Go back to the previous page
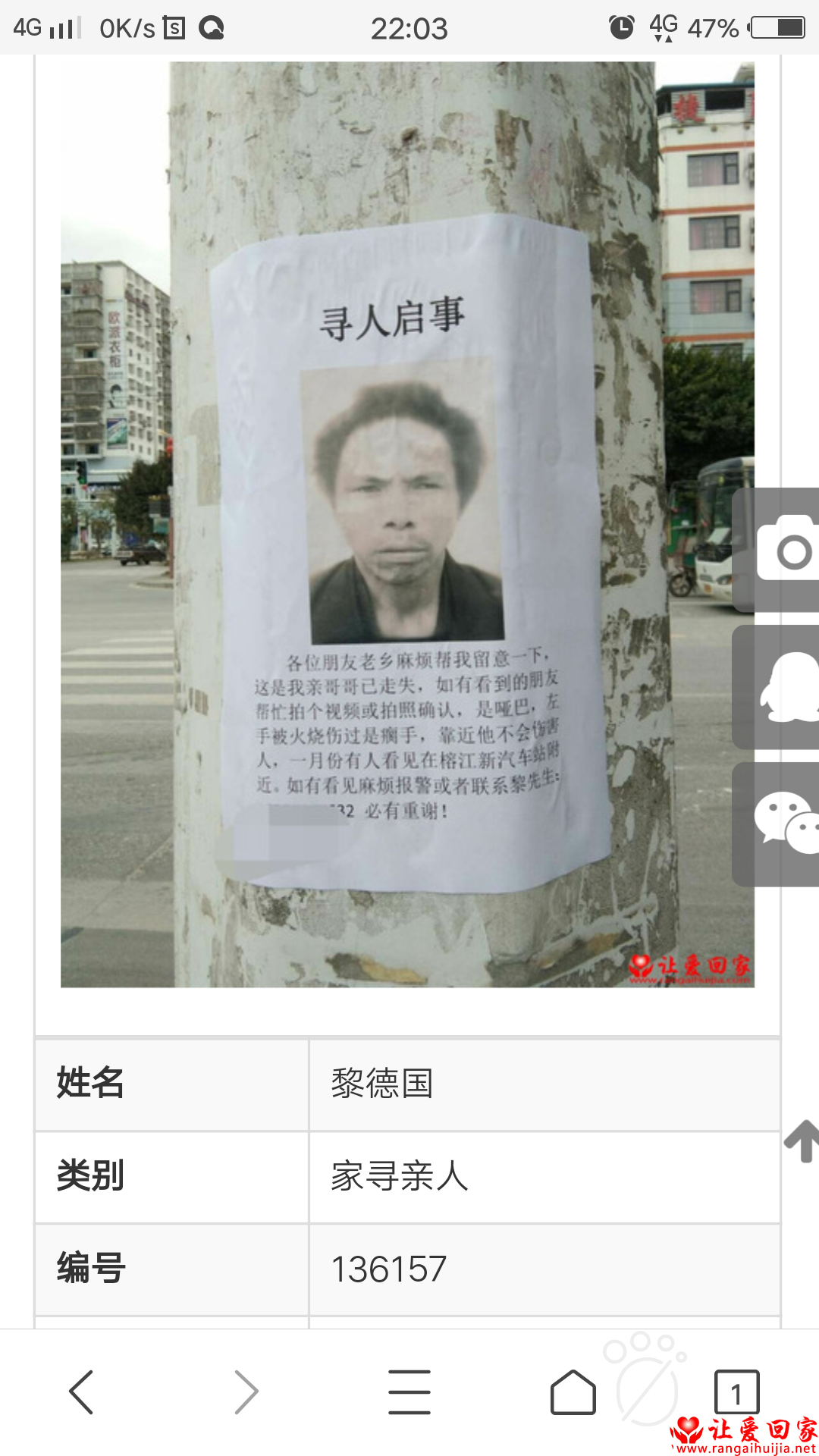 (x=81, y=1392)
